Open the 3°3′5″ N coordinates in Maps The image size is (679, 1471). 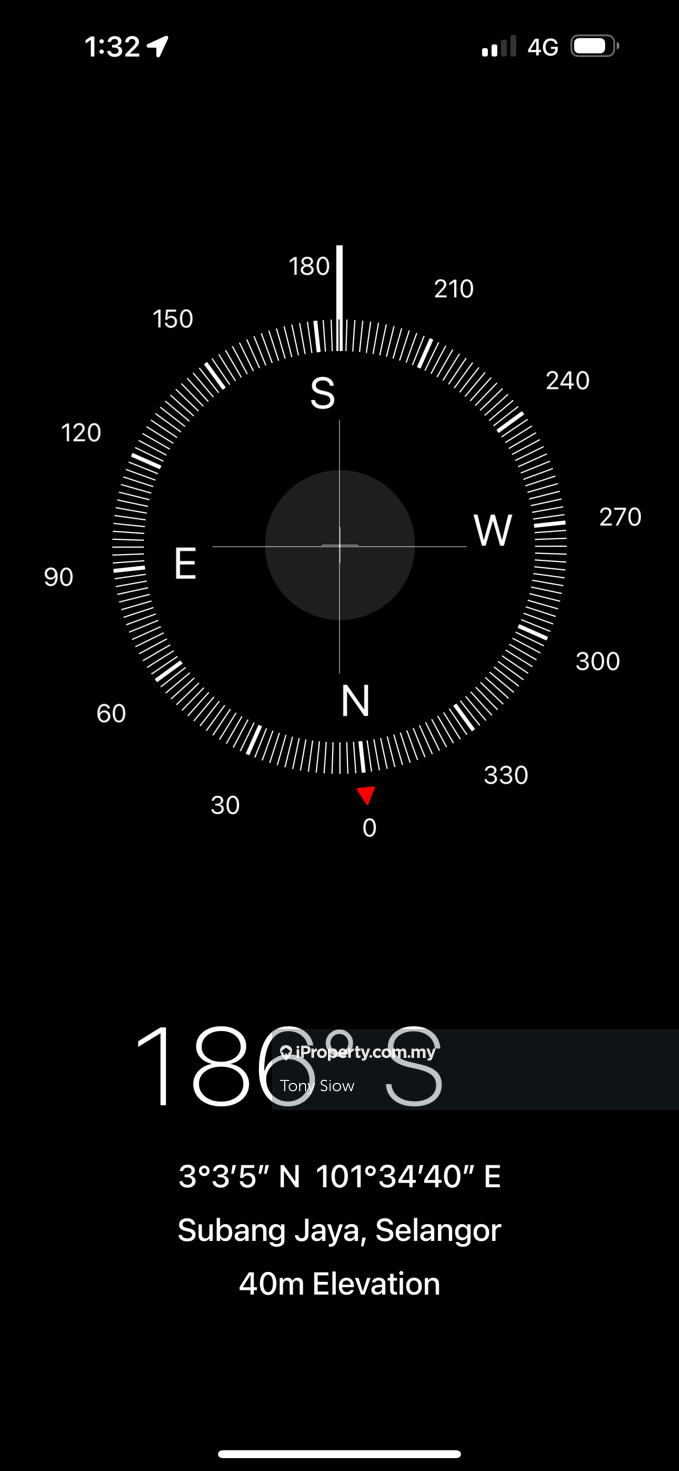pyautogui.click(x=339, y=1177)
